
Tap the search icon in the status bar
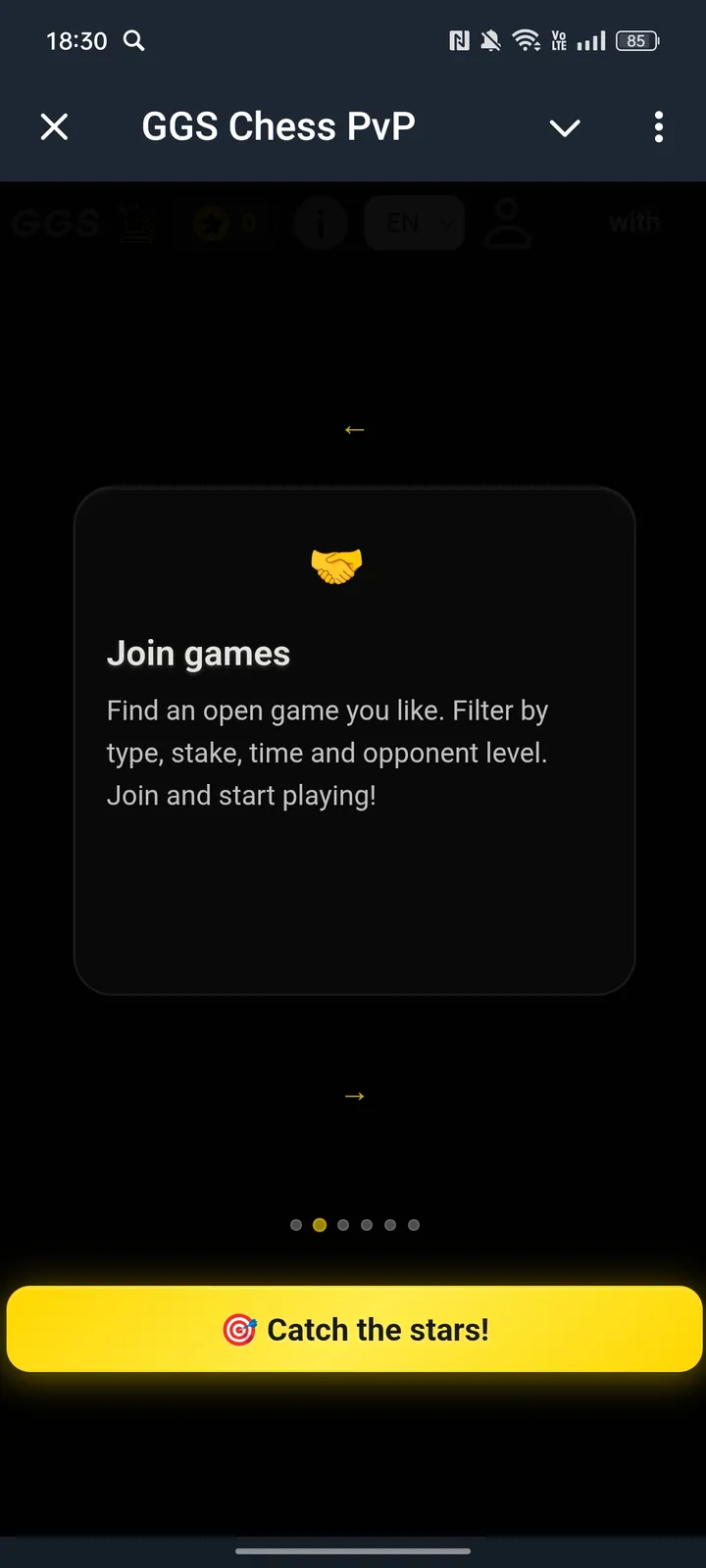(x=134, y=41)
